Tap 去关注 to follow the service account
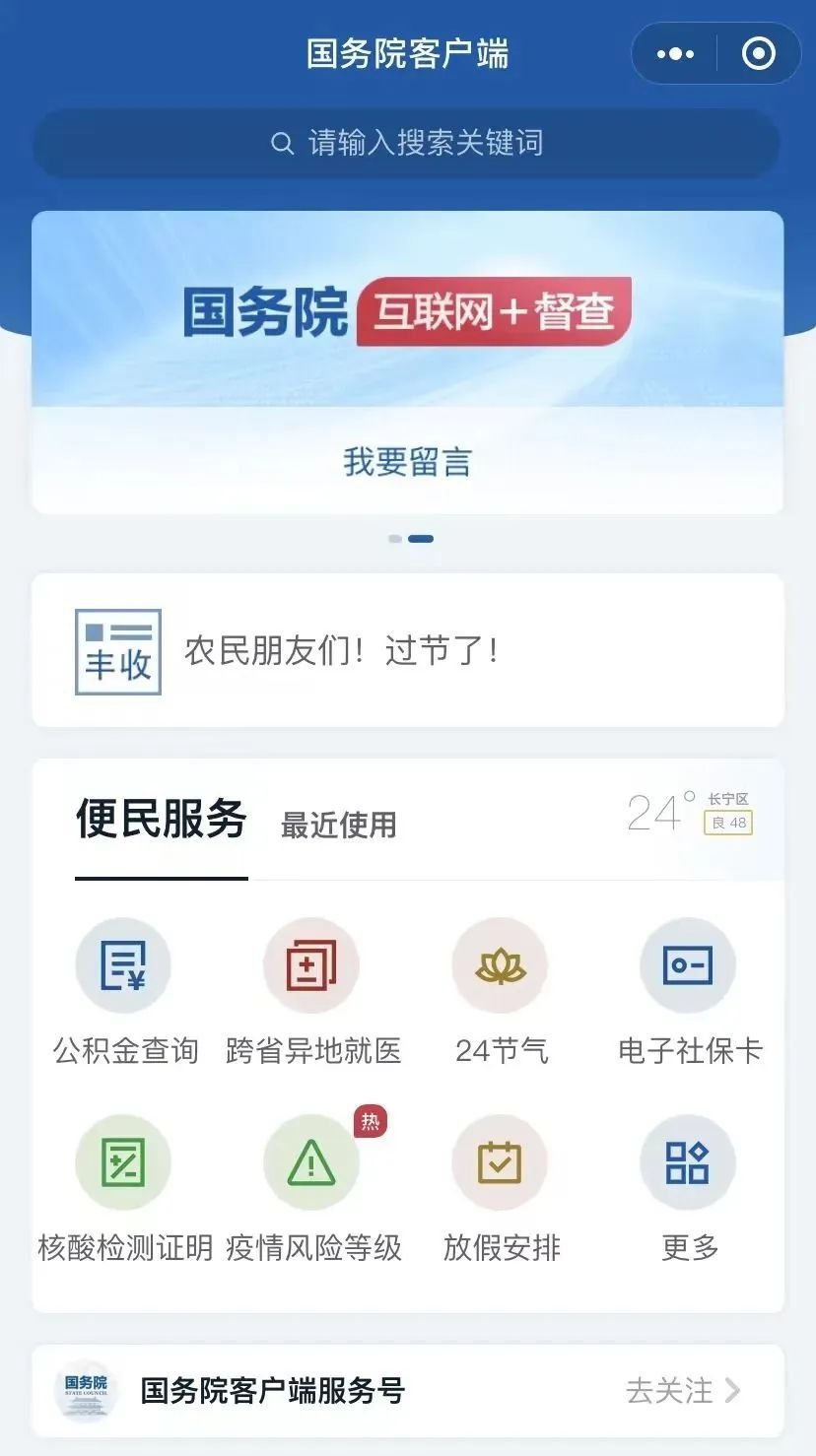 point(682,1391)
